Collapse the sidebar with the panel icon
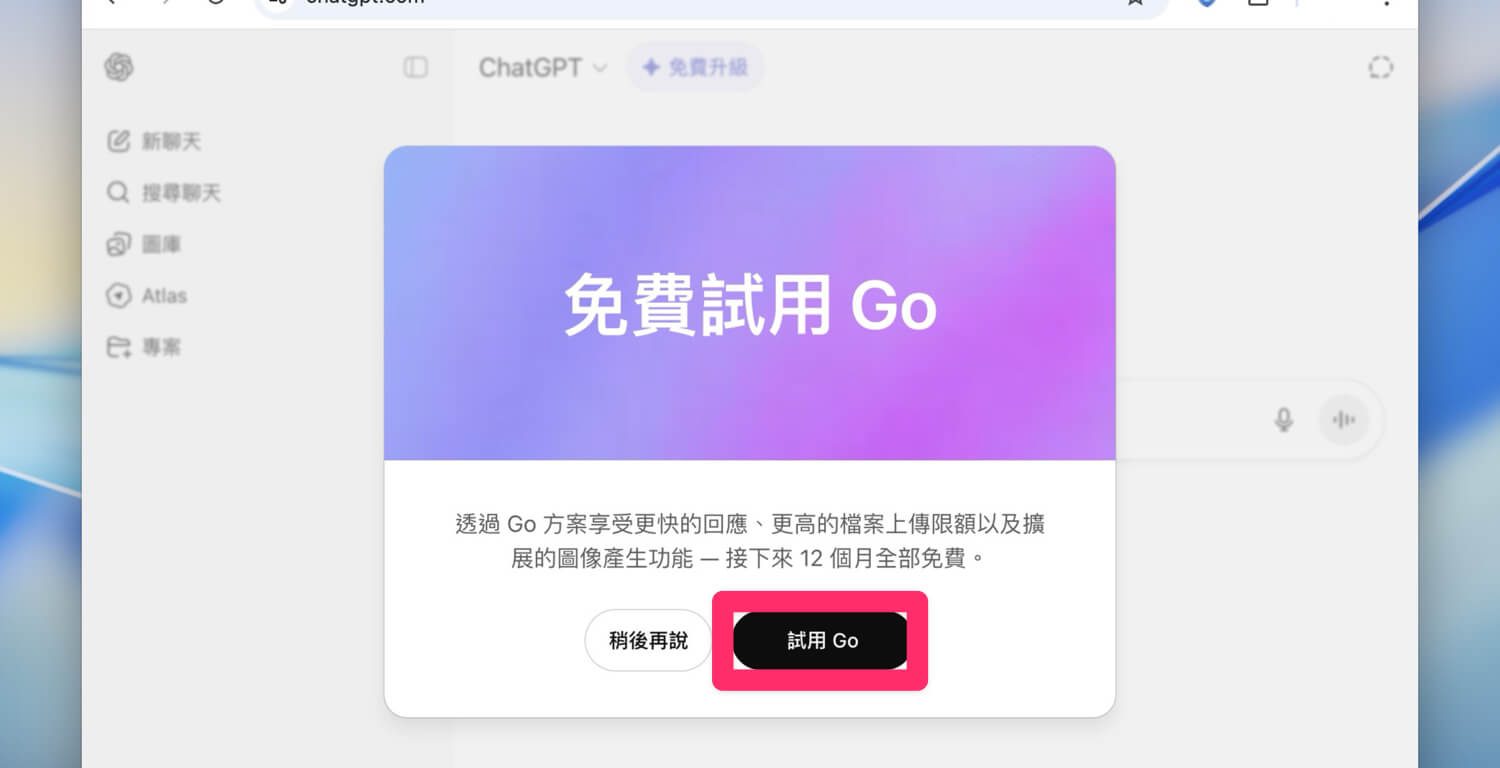This screenshot has height=768, width=1500. 415,68
